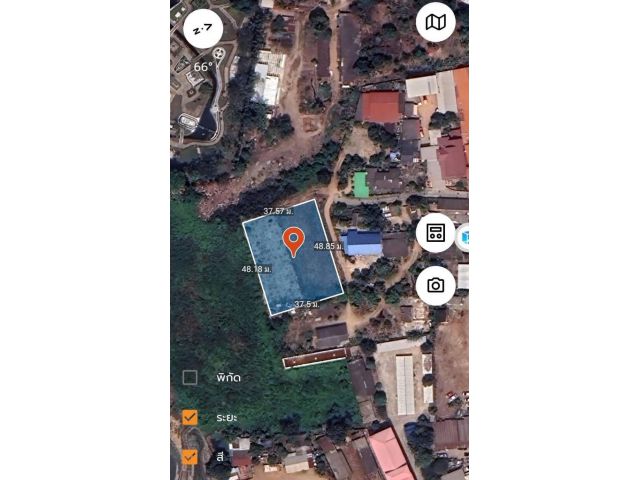Open the partly hidden blue cube button
Viewport: 640px width, 480px height.
(x=463, y=237)
